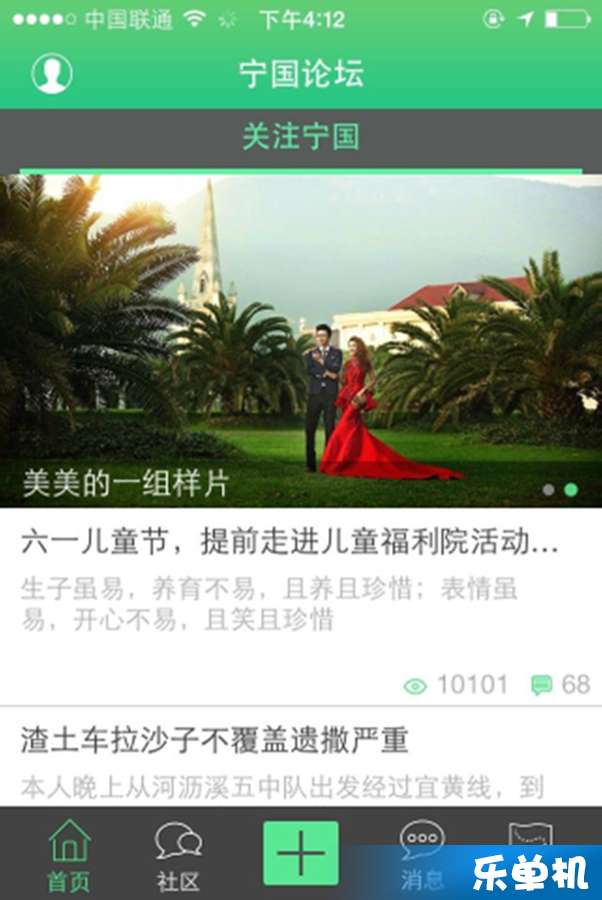602x900 pixels.
Task: Open the user profile avatar icon
Action: [x=52, y=74]
